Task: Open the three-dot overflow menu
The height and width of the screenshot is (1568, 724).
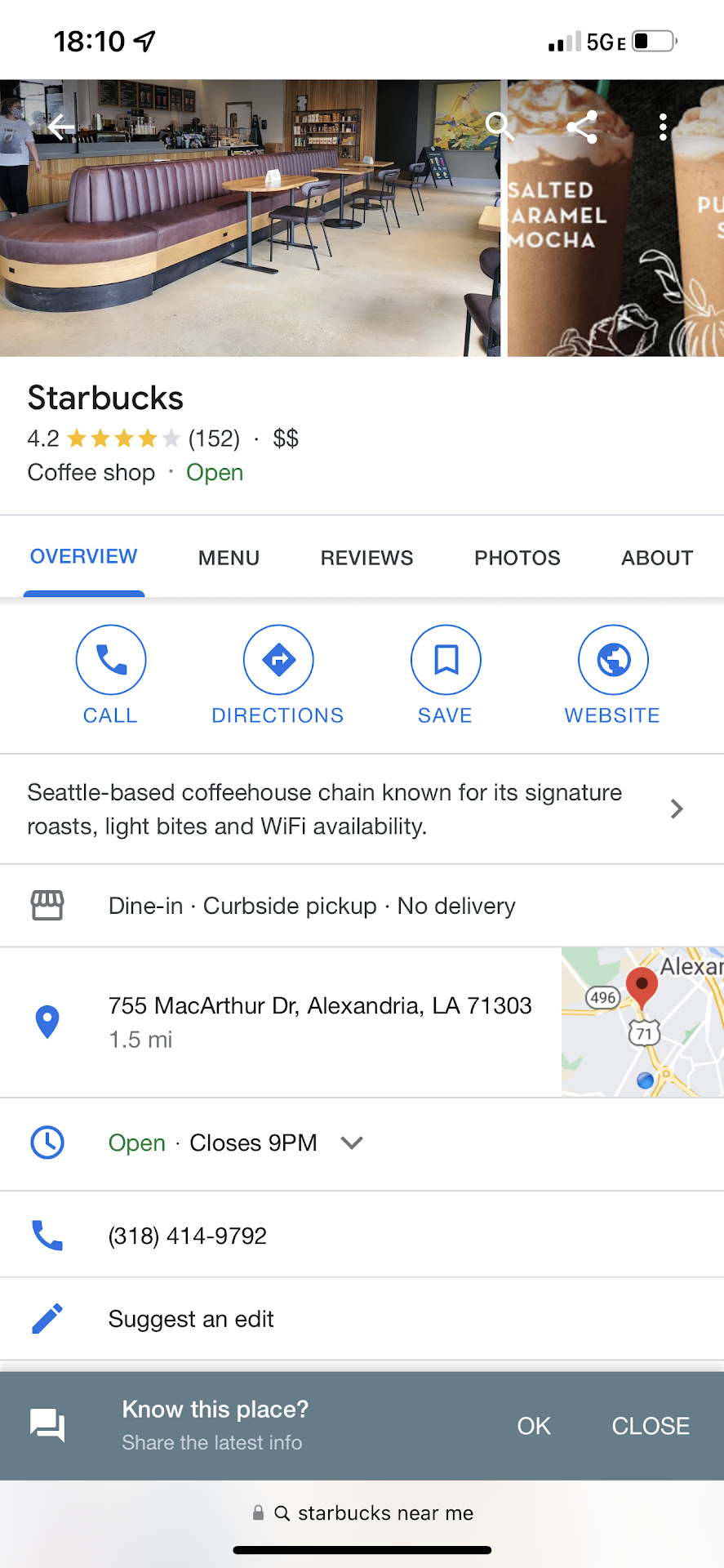Action: tap(663, 127)
